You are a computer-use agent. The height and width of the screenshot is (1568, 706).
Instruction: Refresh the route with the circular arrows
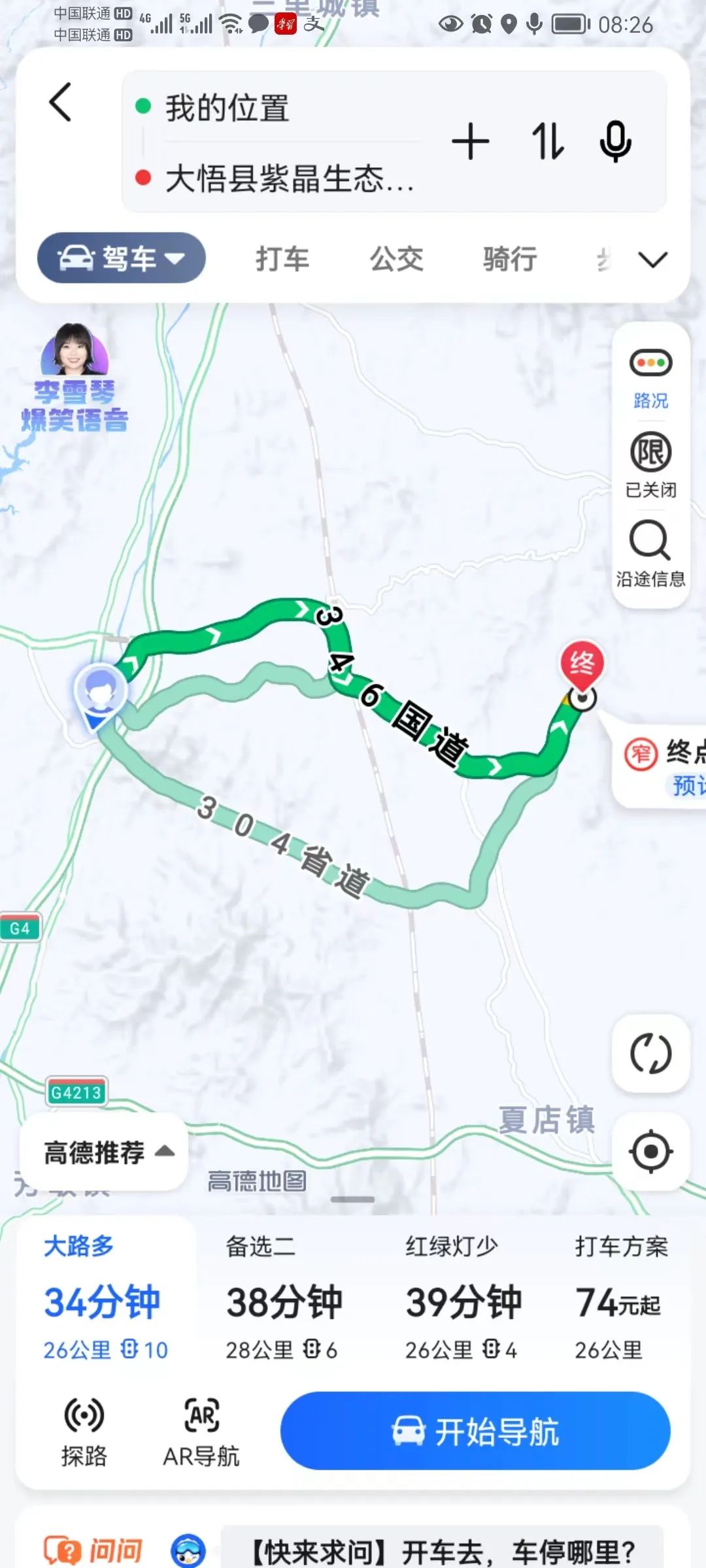[x=650, y=1053]
